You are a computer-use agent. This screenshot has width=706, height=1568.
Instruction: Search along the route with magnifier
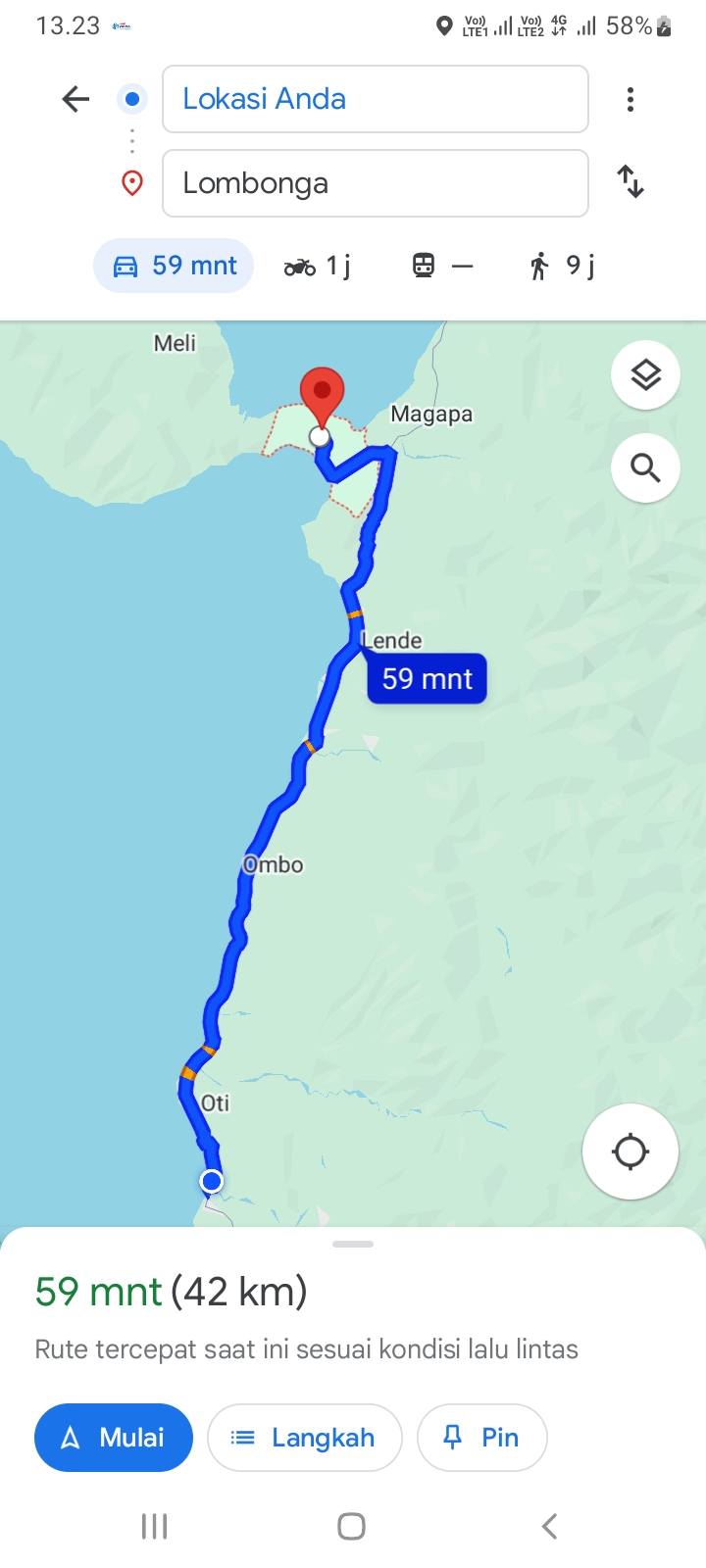[x=645, y=468]
